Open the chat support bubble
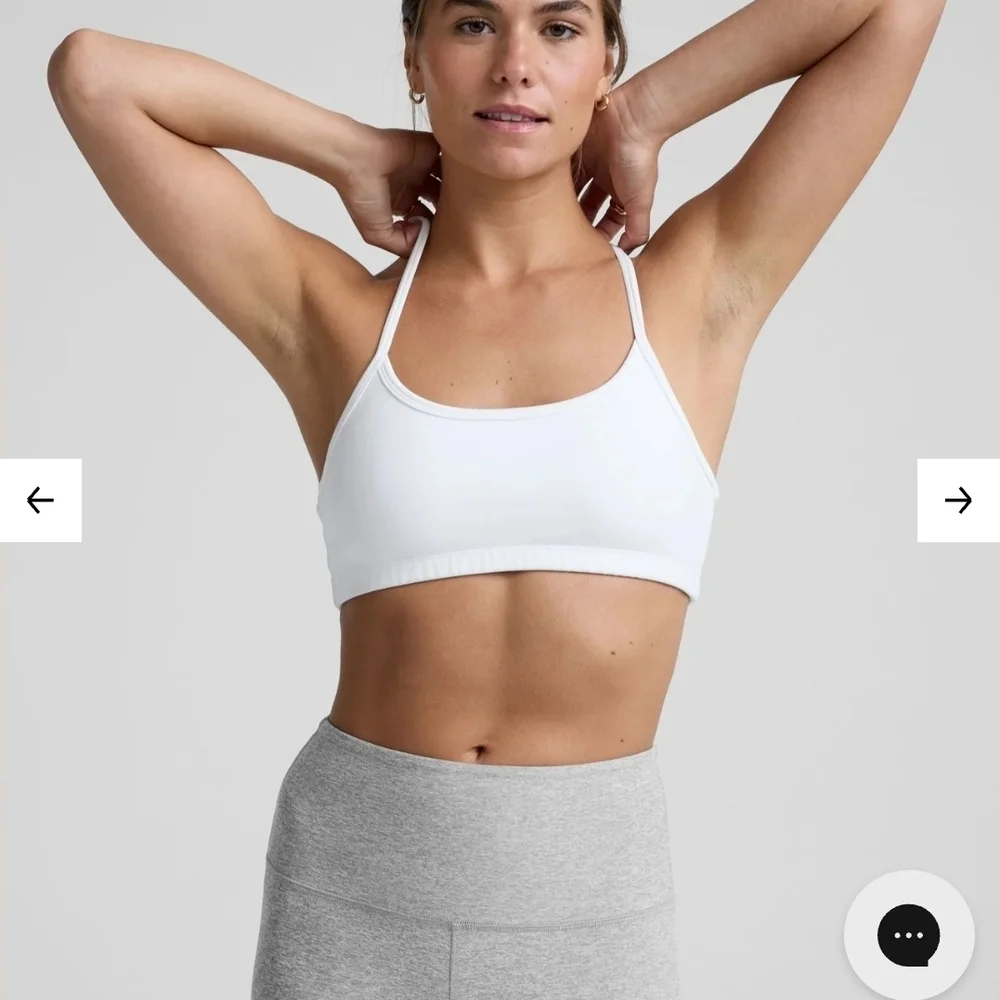The height and width of the screenshot is (1000, 1000). (x=908, y=935)
